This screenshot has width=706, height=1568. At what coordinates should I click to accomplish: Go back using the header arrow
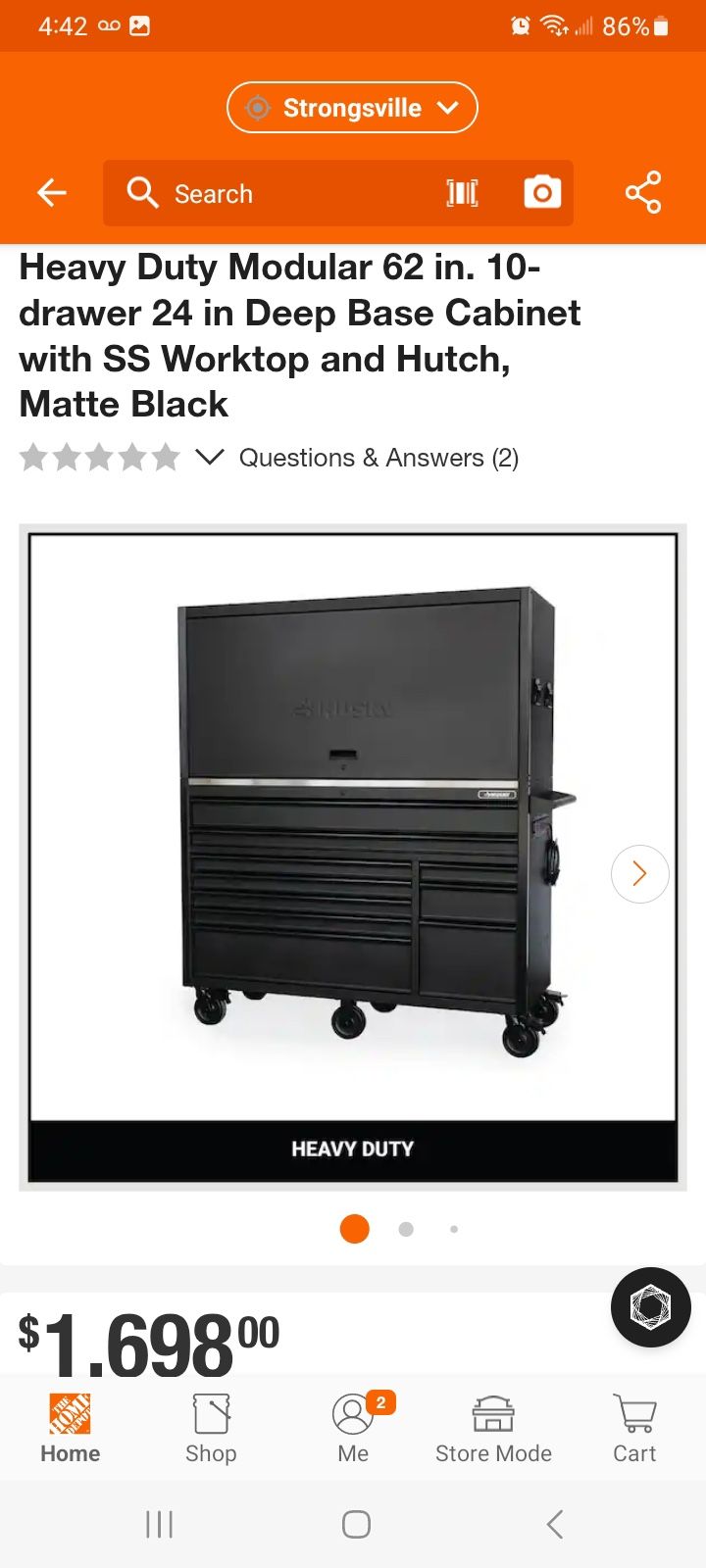[x=52, y=193]
